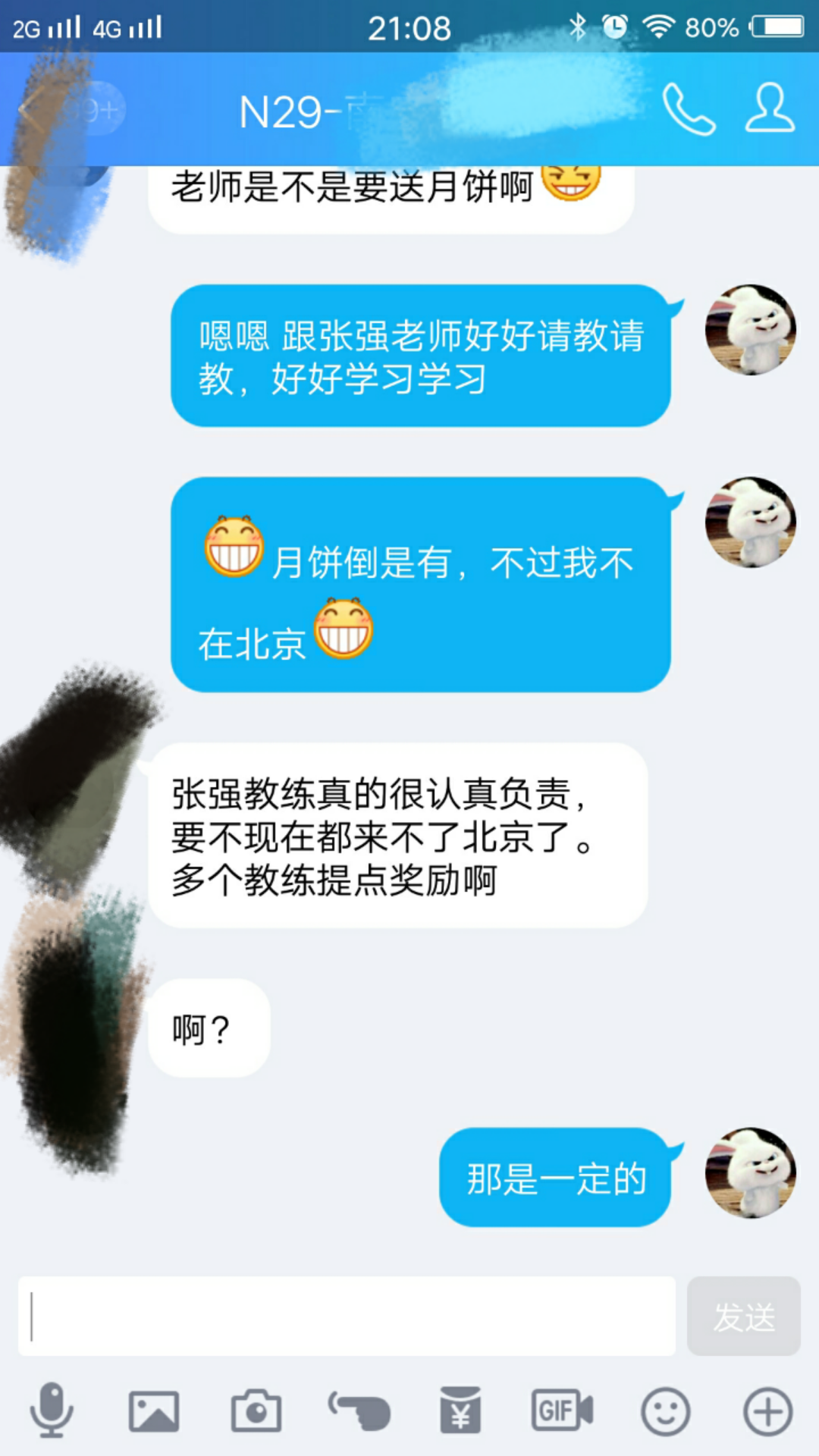
Task: Tap the Wi-Fi icon in status bar
Action: [x=658, y=25]
